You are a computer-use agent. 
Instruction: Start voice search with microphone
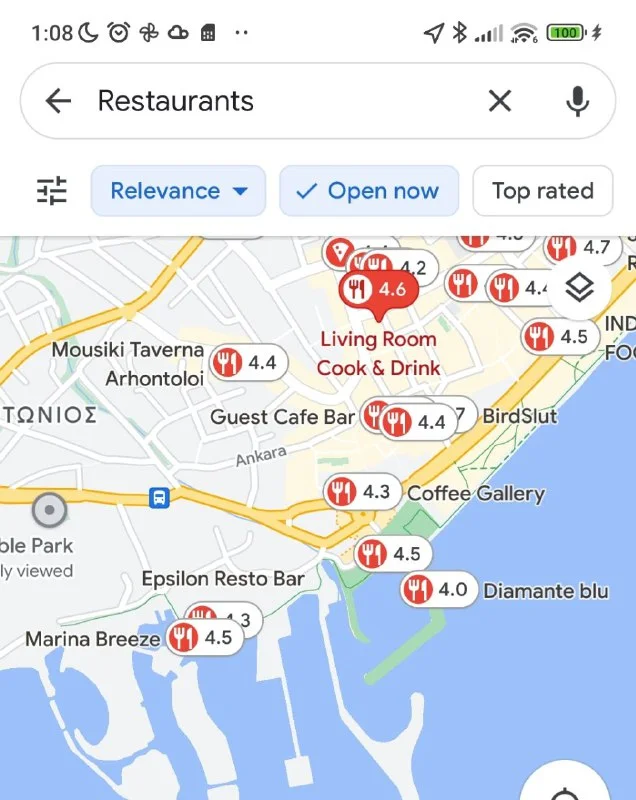576,101
